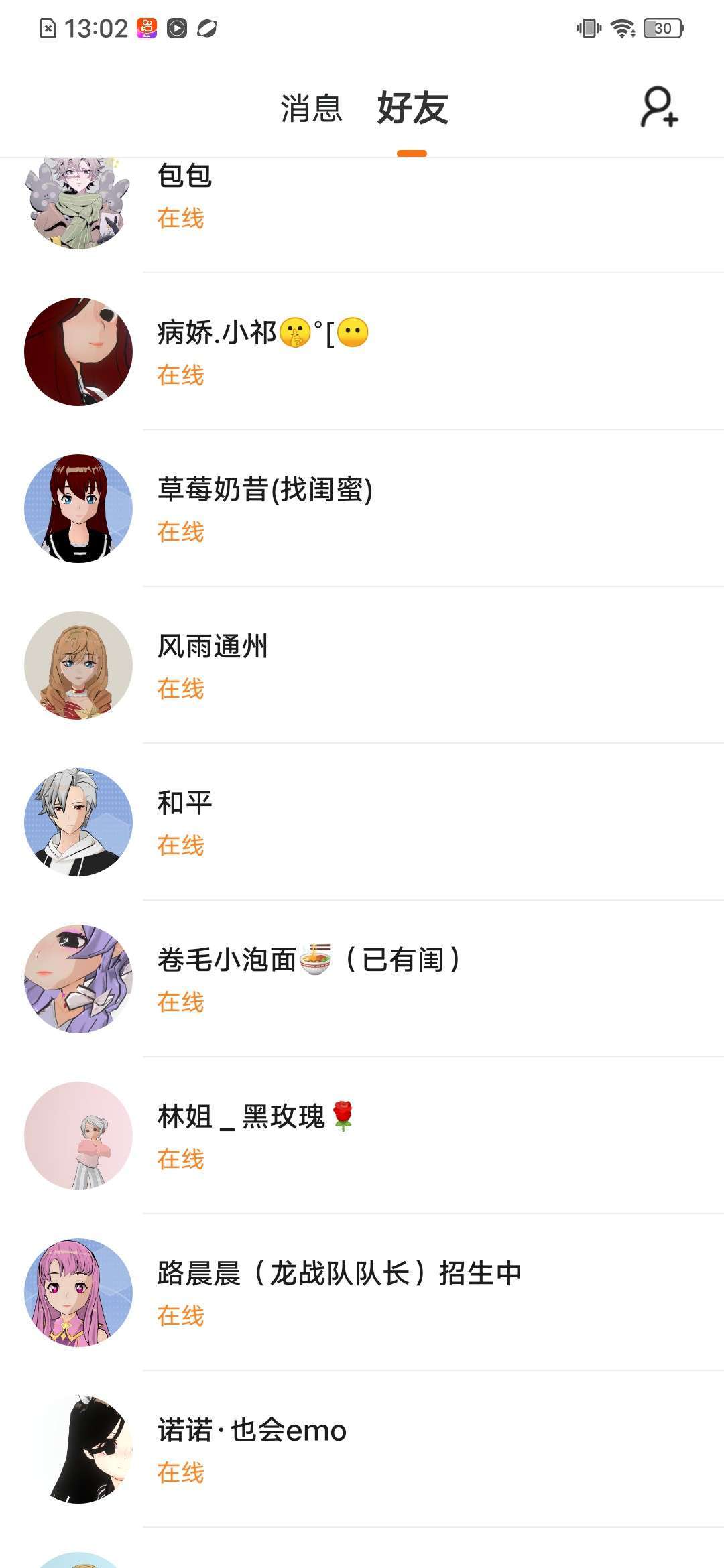This screenshot has height=1568, width=724.
Task: Open friend 诺诺·也会emo
Action: (362, 1449)
